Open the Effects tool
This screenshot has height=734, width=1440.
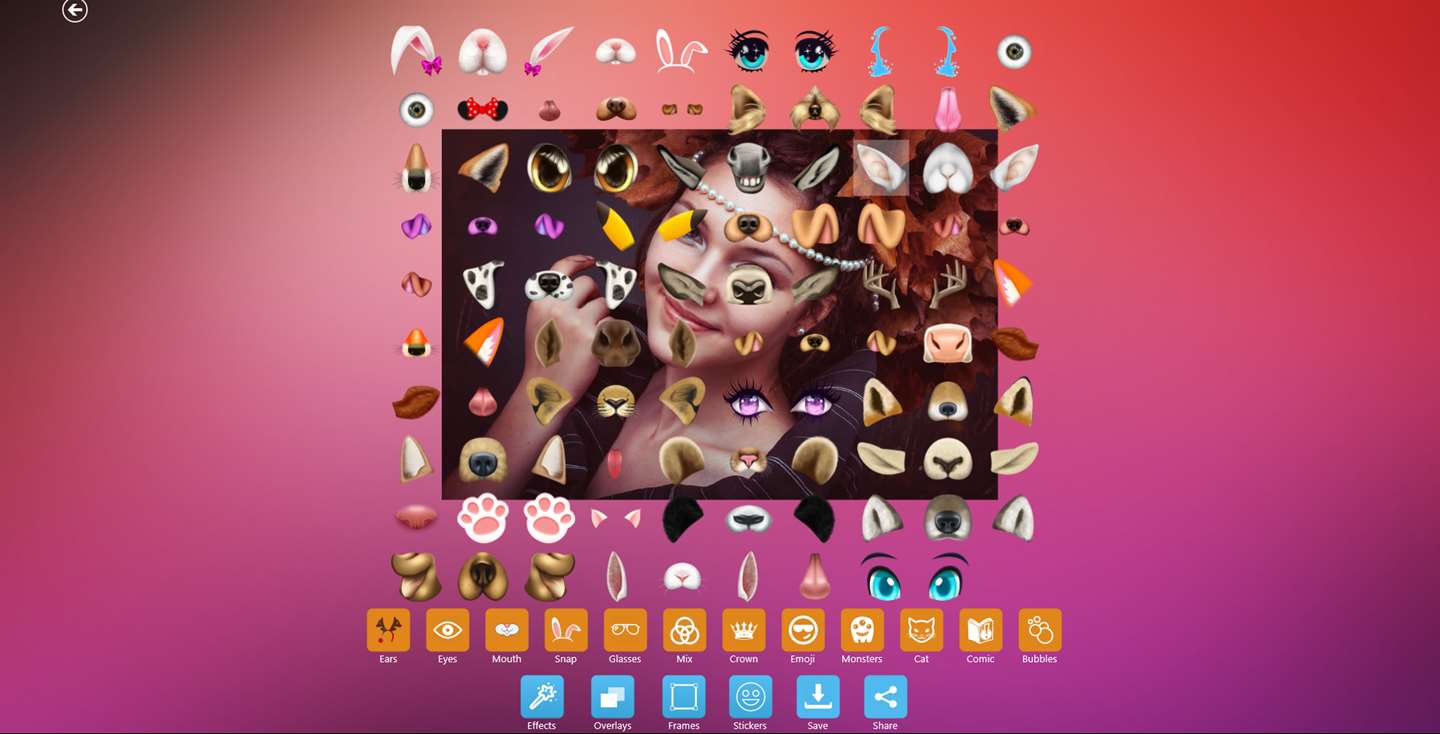coord(542,697)
